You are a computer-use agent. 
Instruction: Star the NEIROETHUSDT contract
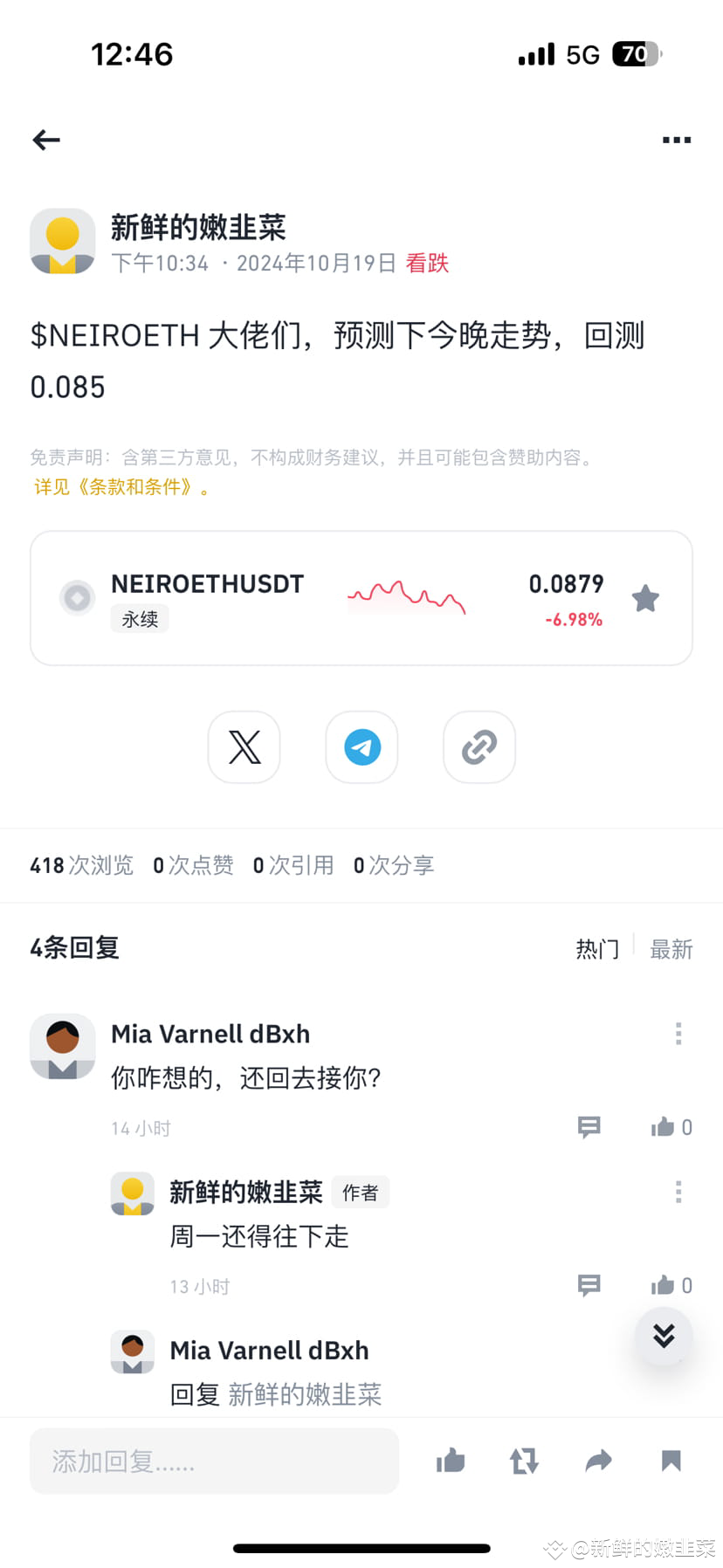(645, 597)
